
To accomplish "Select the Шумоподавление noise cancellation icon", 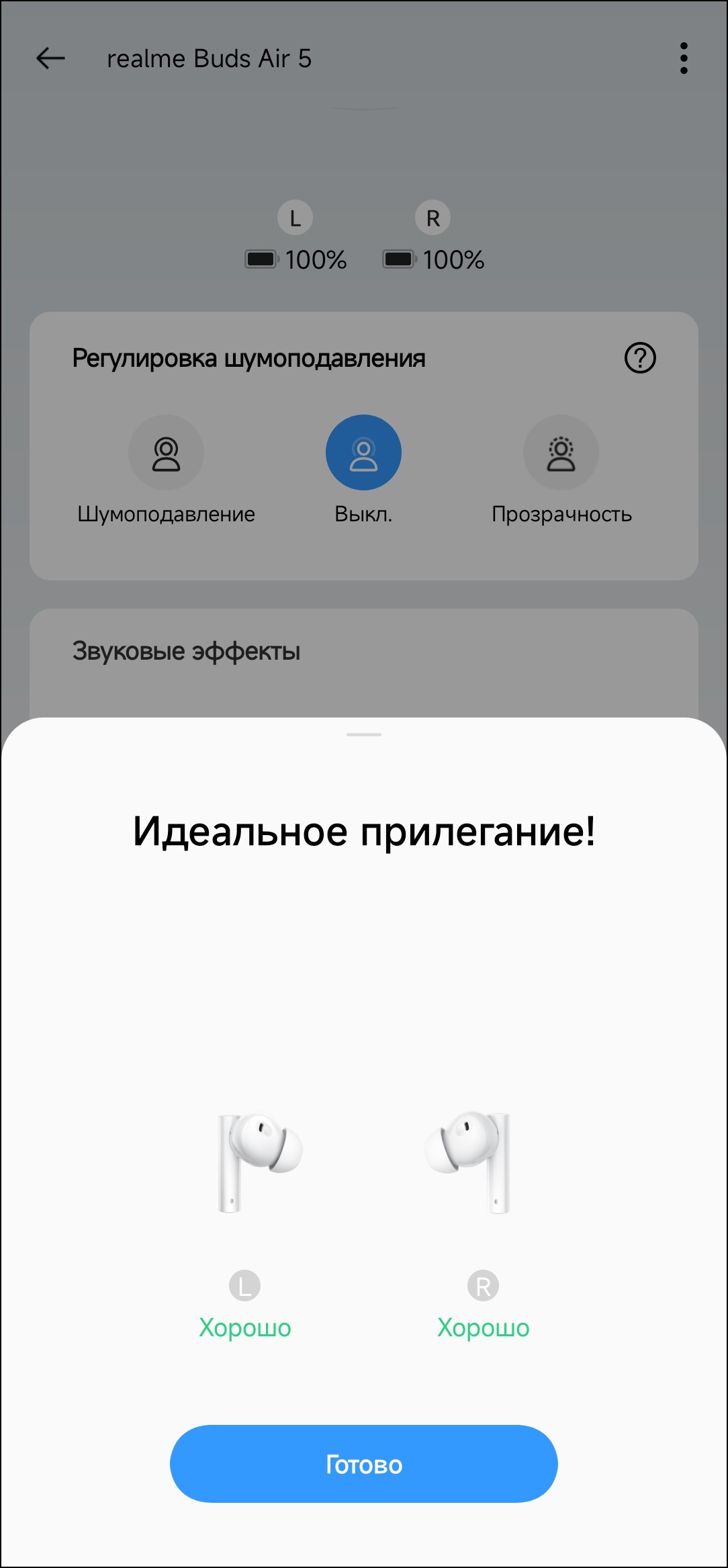I will click(x=167, y=451).
